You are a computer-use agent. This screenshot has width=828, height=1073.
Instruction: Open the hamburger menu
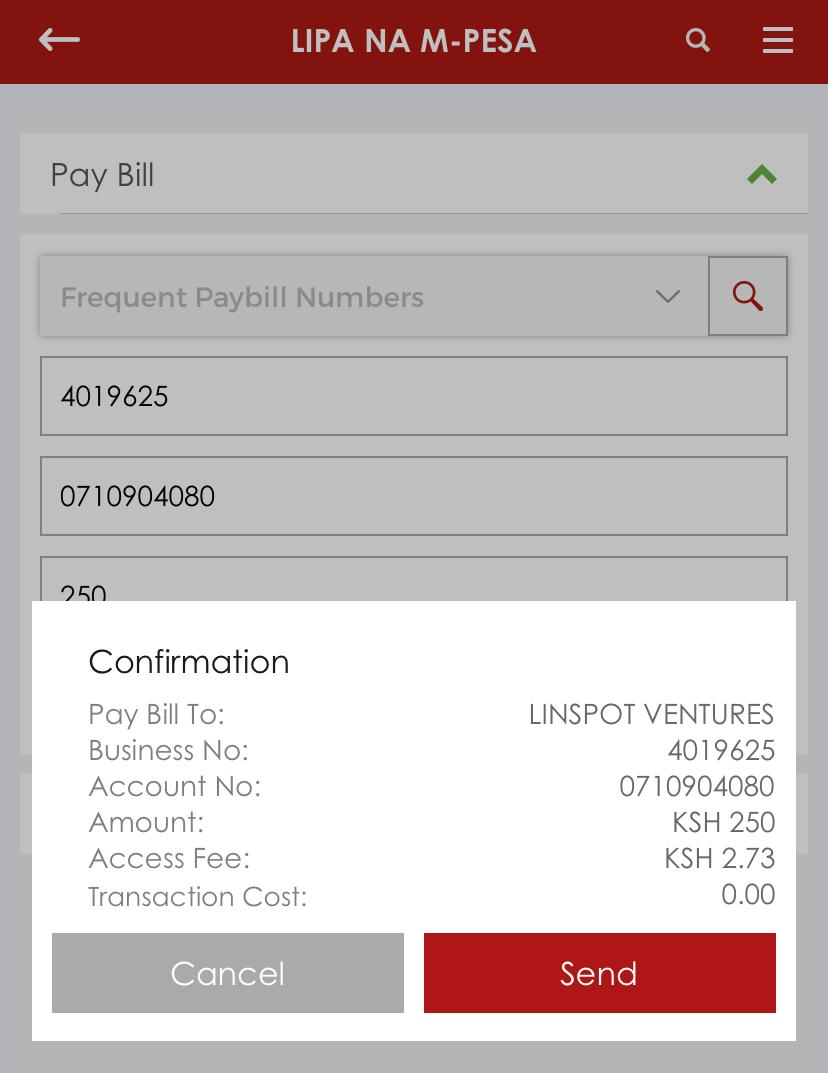[777, 40]
